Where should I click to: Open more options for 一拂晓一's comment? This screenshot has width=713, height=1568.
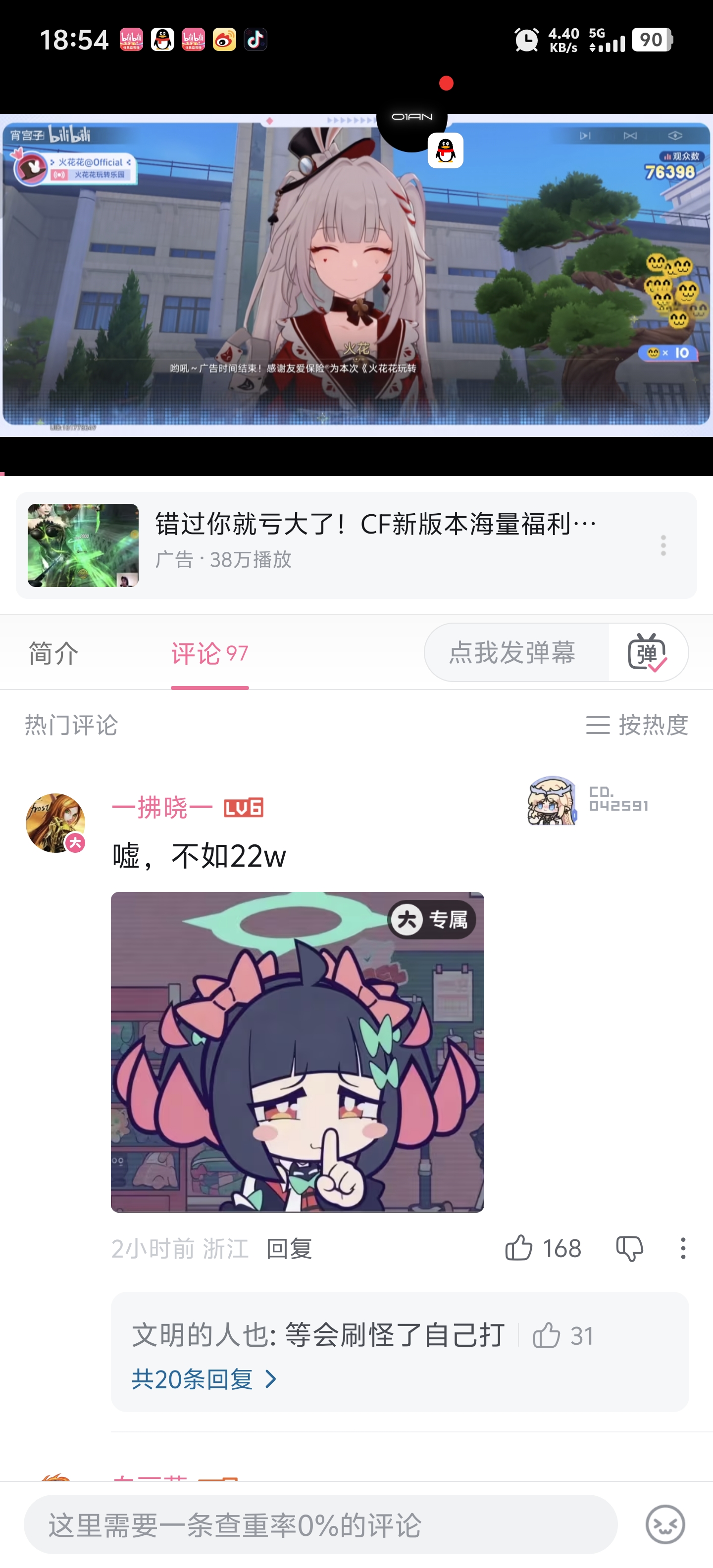[x=683, y=1248]
